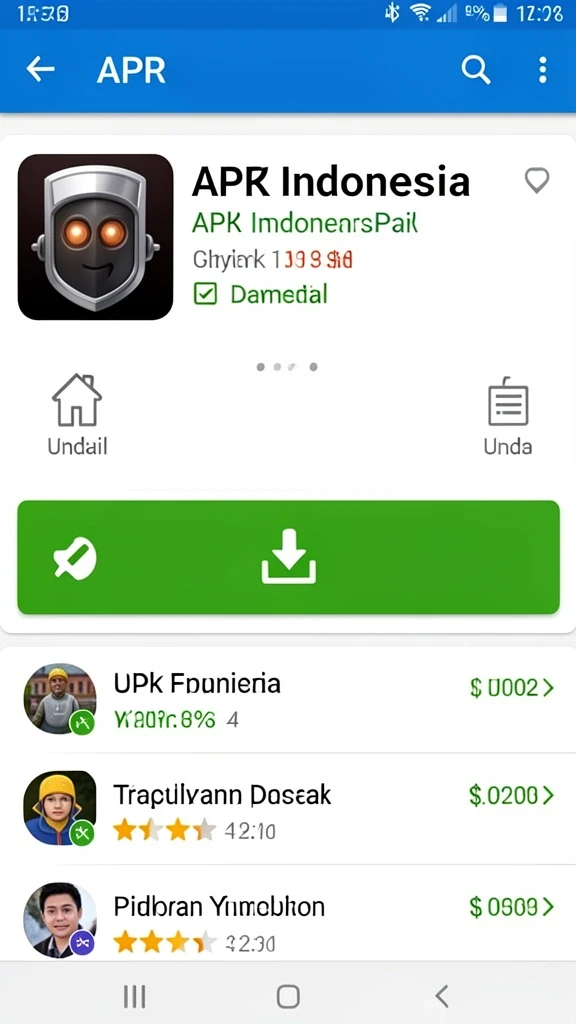Tap the green download button

pyautogui.click(x=289, y=557)
